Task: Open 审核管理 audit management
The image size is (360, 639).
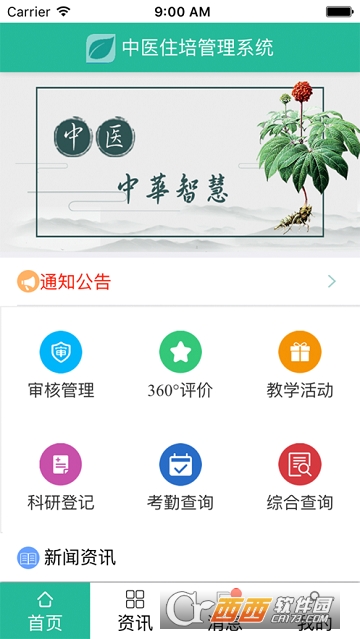Action: pyautogui.click(x=61, y=365)
